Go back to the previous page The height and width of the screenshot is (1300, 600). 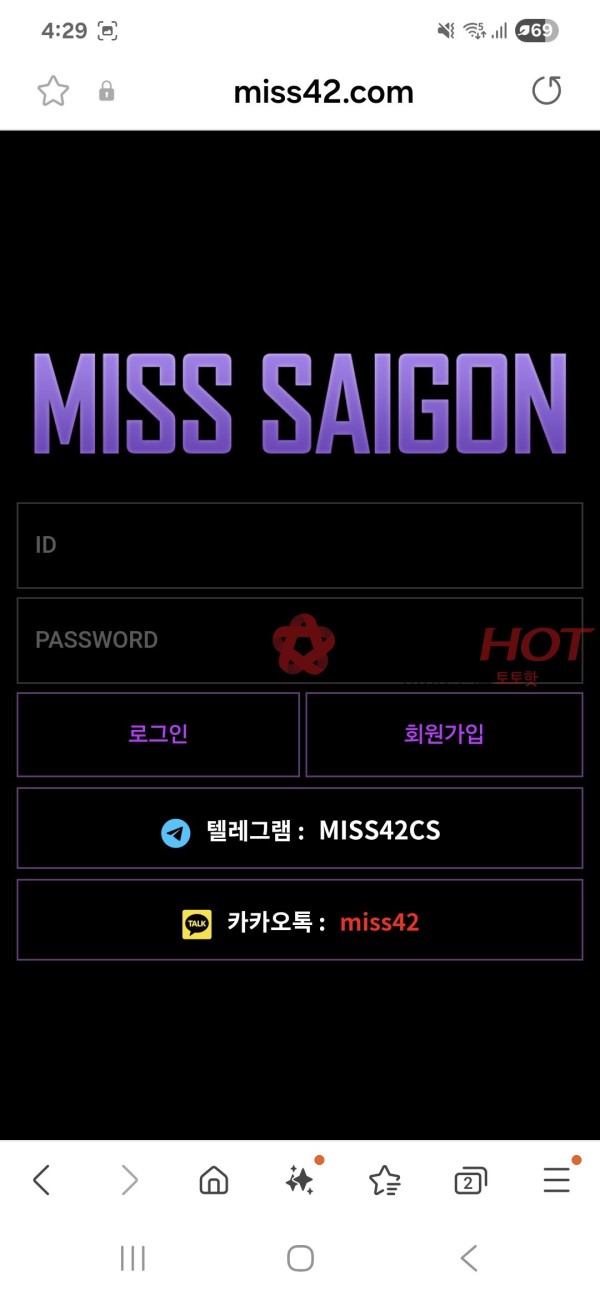[x=41, y=1181]
